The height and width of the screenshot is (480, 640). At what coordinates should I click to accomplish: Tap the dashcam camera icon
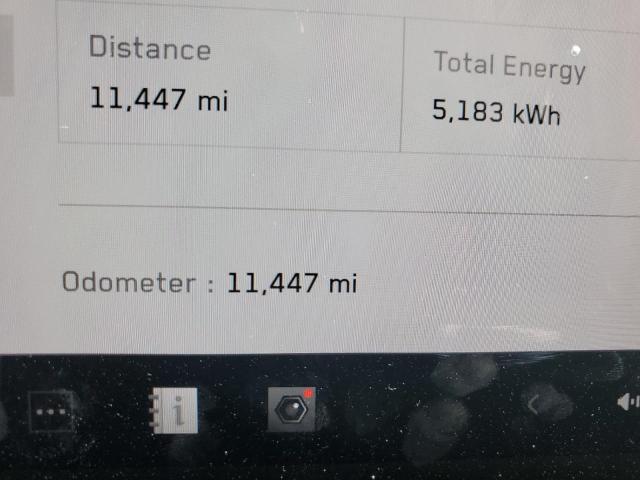pyautogui.click(x=292, y=410)
